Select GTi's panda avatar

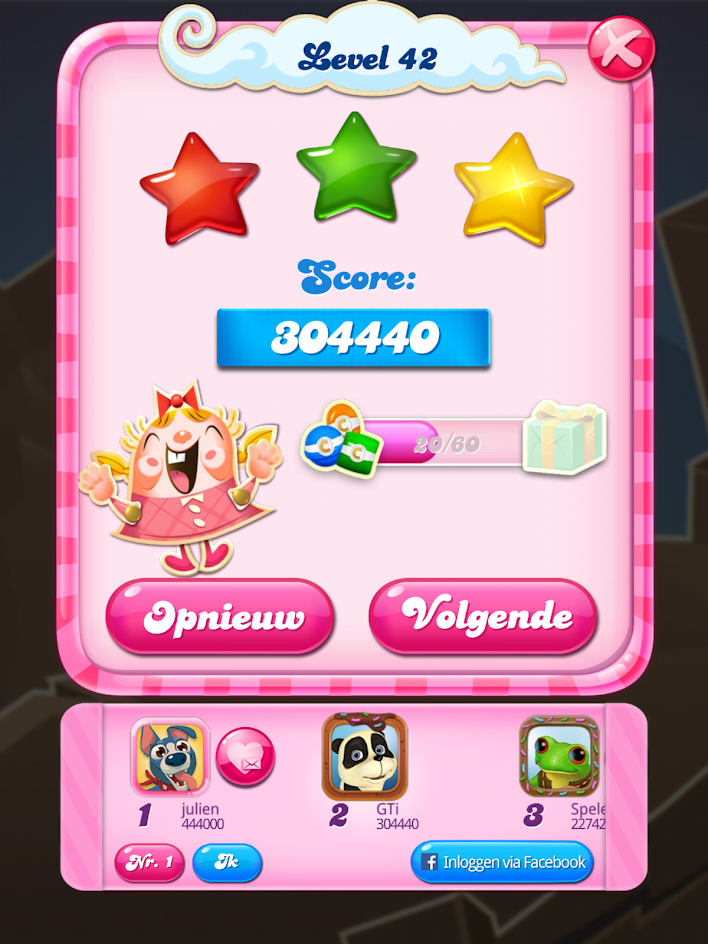(x=365, y=756)
